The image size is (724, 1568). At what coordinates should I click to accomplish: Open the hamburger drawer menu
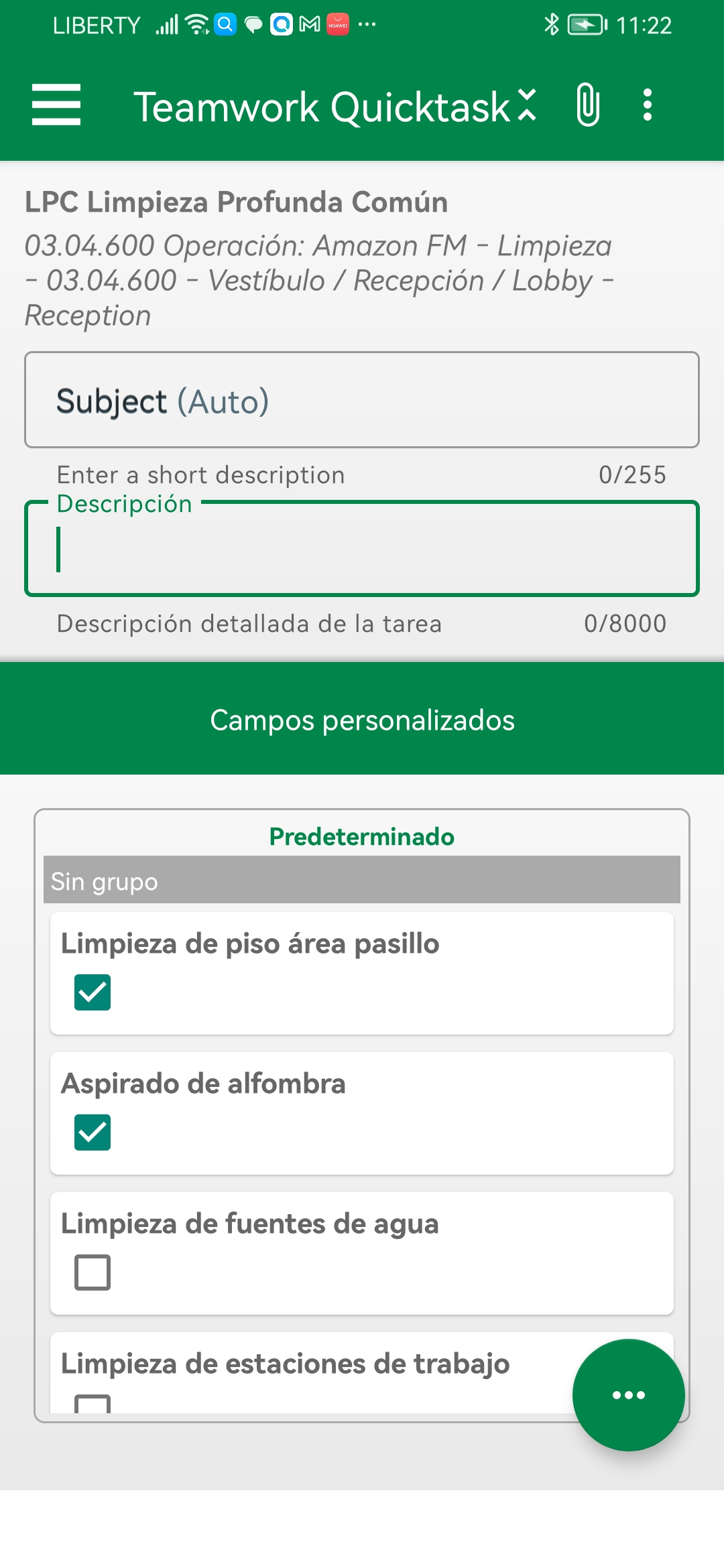(x=56, y=105)
